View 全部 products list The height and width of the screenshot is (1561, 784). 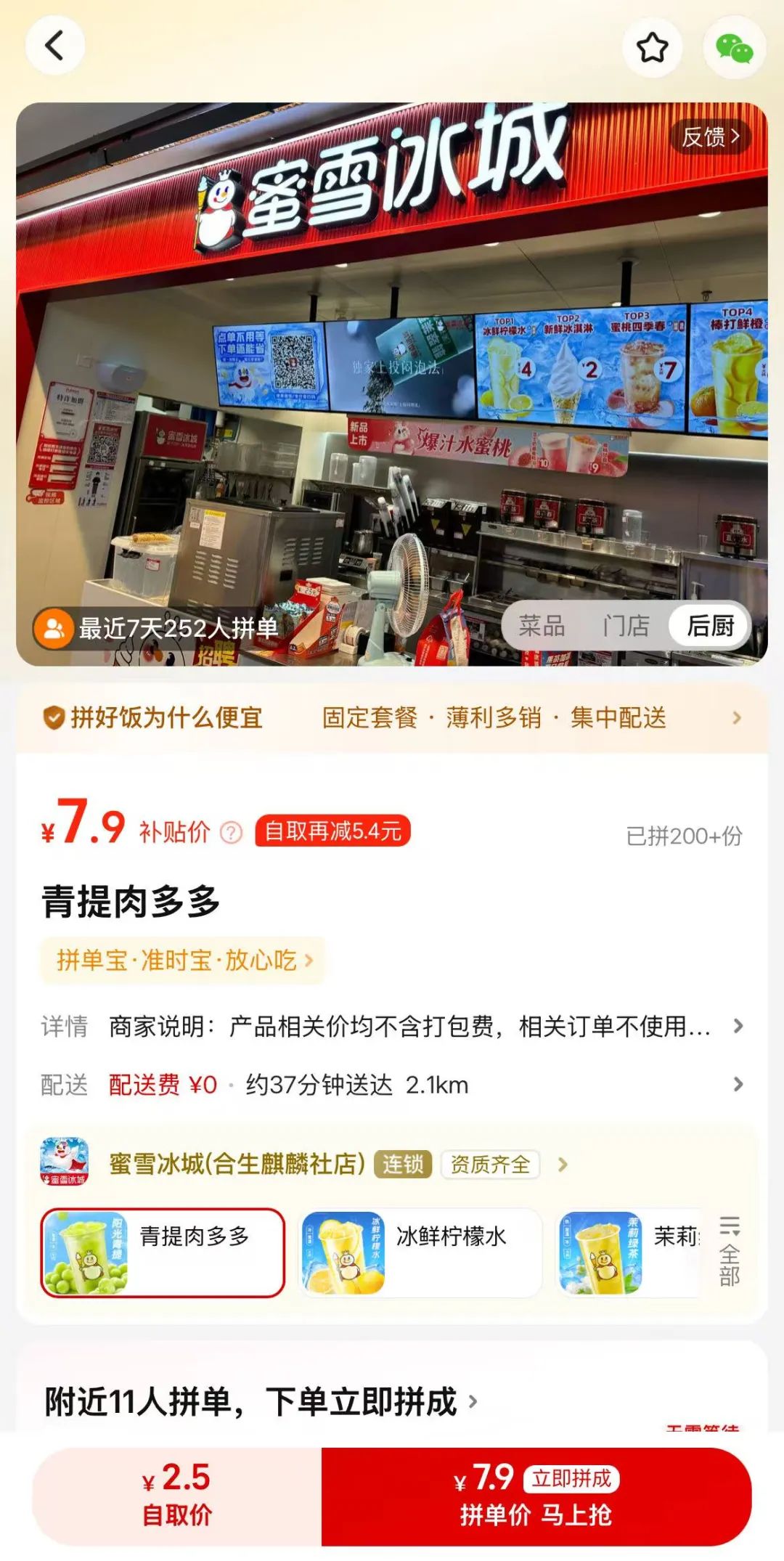pos(730,1252)
